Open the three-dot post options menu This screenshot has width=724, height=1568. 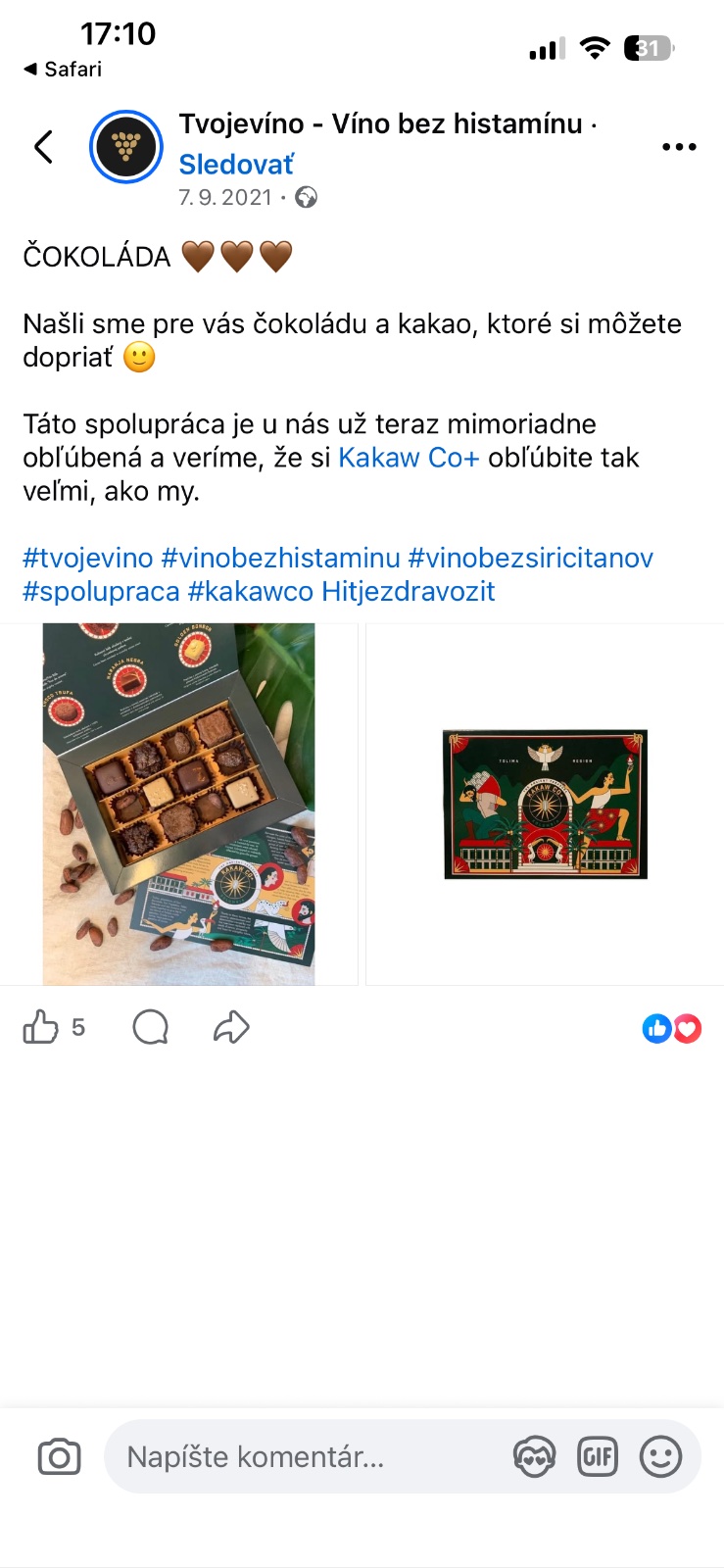678,147
